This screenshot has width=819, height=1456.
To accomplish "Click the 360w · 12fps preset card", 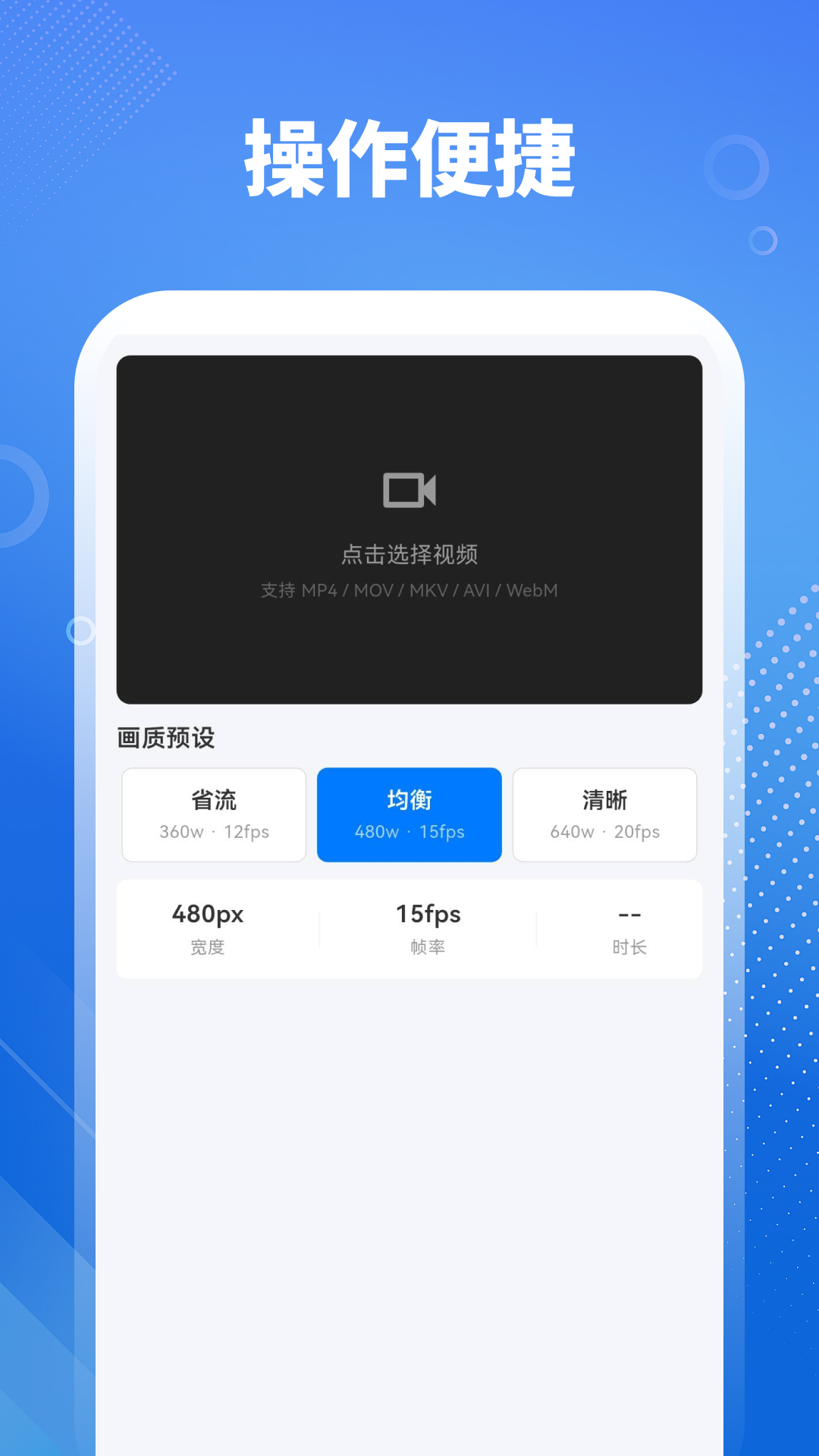I will (x=214, y=831).
